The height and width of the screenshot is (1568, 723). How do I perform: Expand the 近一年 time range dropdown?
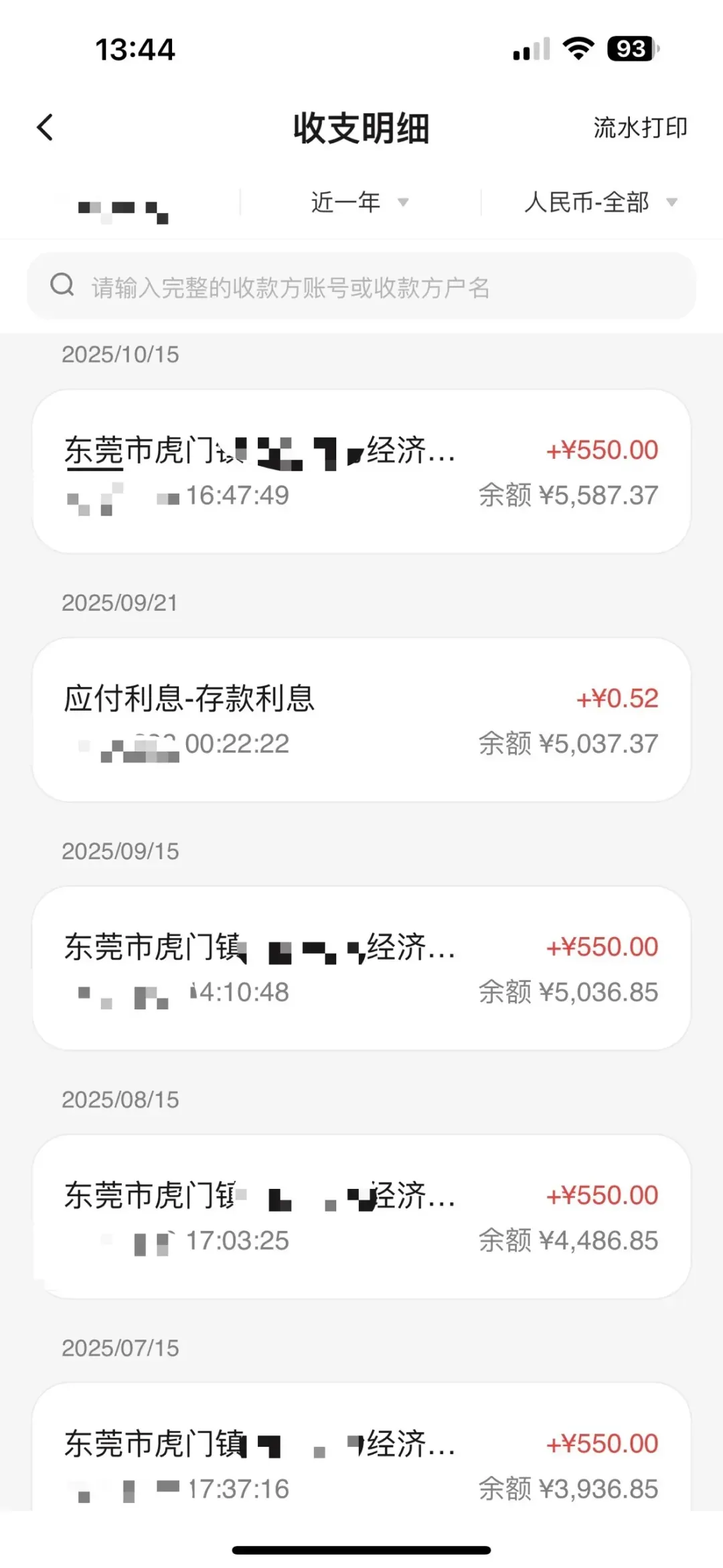click(359, 202)
